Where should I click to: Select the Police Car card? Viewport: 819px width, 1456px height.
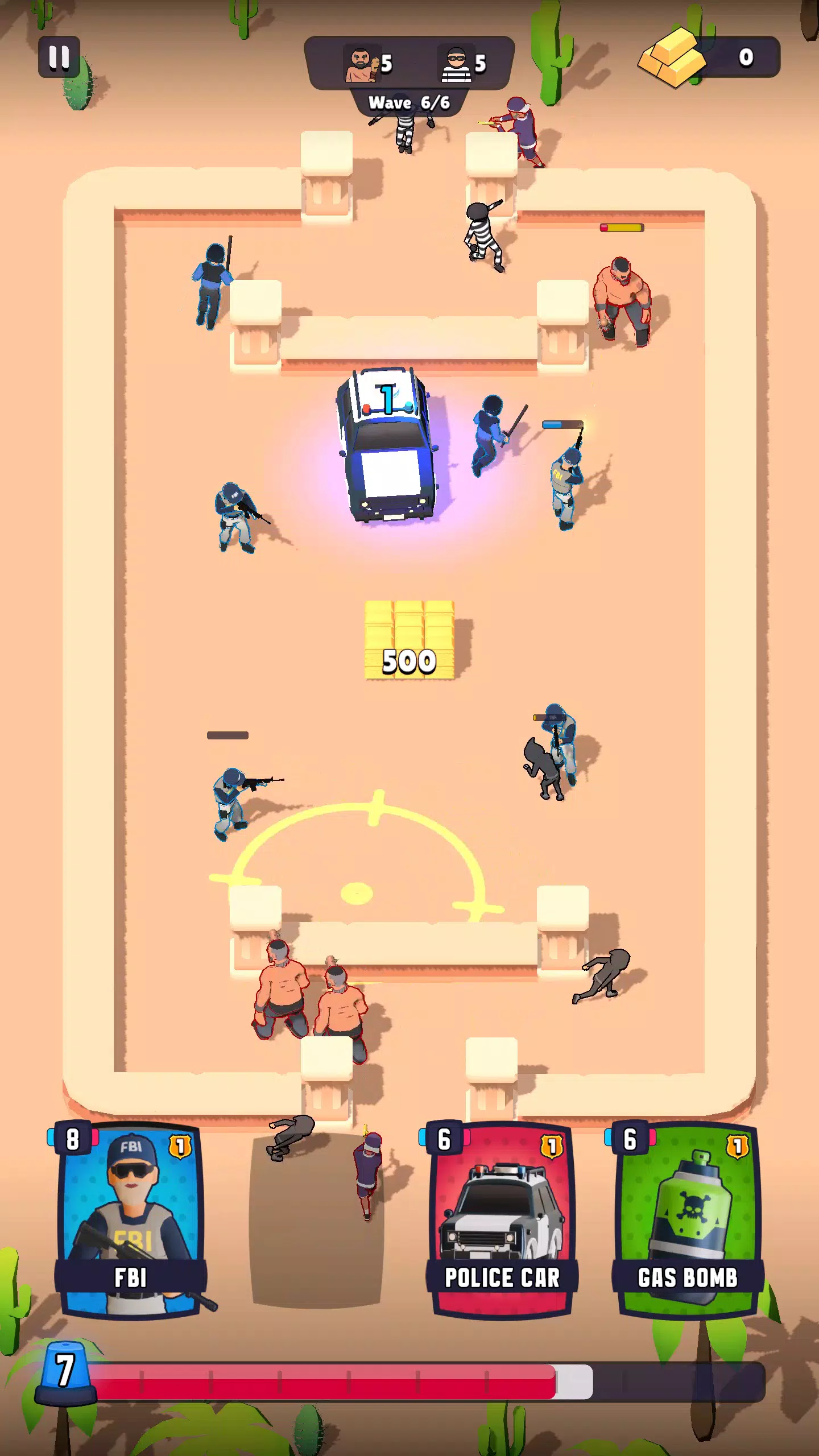click(501, 1219)
